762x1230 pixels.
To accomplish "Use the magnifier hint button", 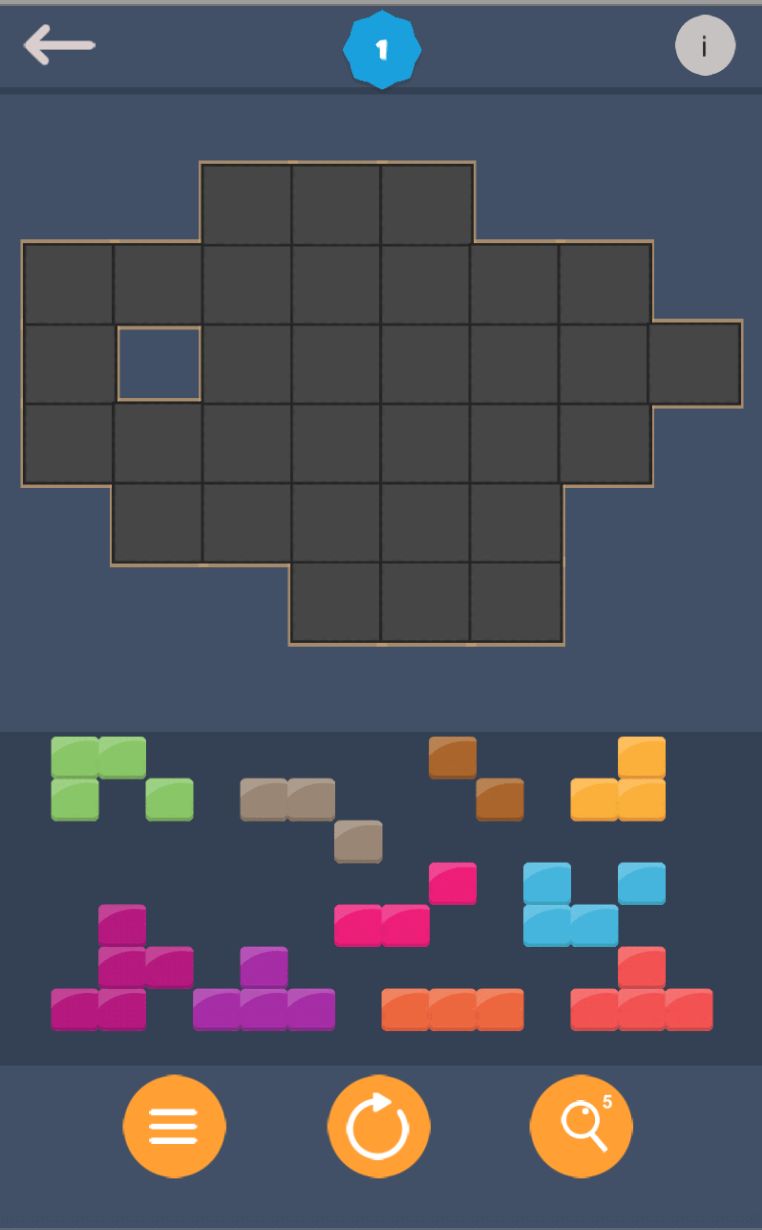I will click(582, 1126).
